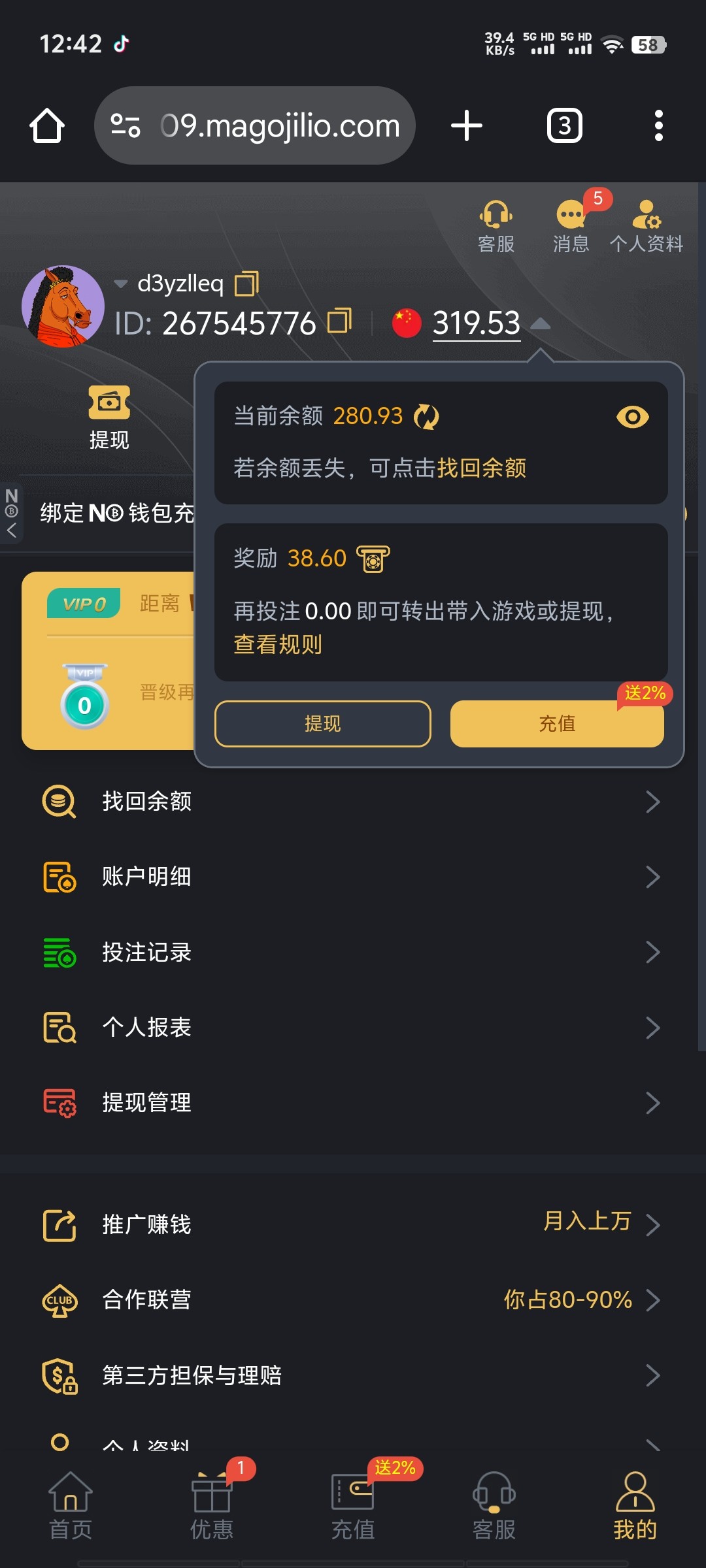Tap the yellow 充值 recharge button
This screenshot has height=1568, width=706.
557,723
